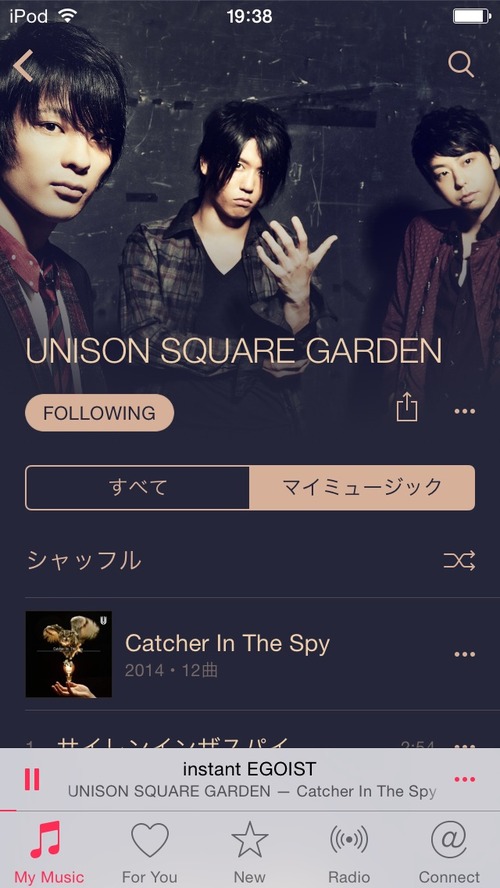
Task: Go to the Radio tab
Action: tap(349, 852)
